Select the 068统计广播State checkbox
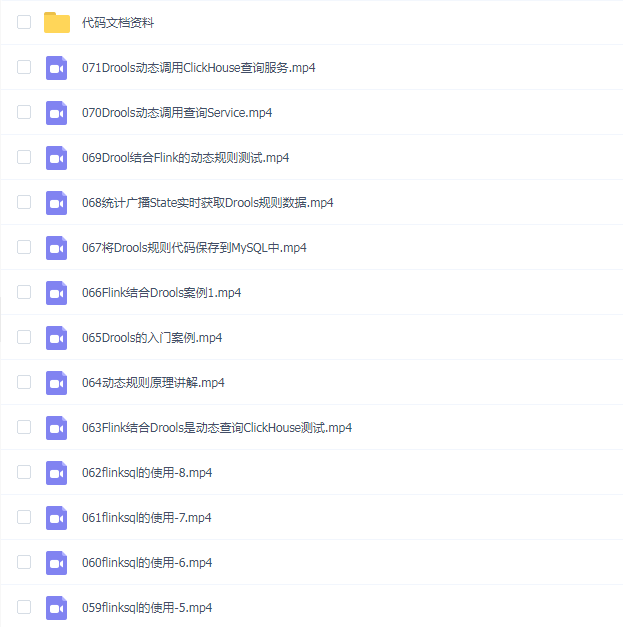This screenshot has height=627, width=623. (x=24, y=202)
